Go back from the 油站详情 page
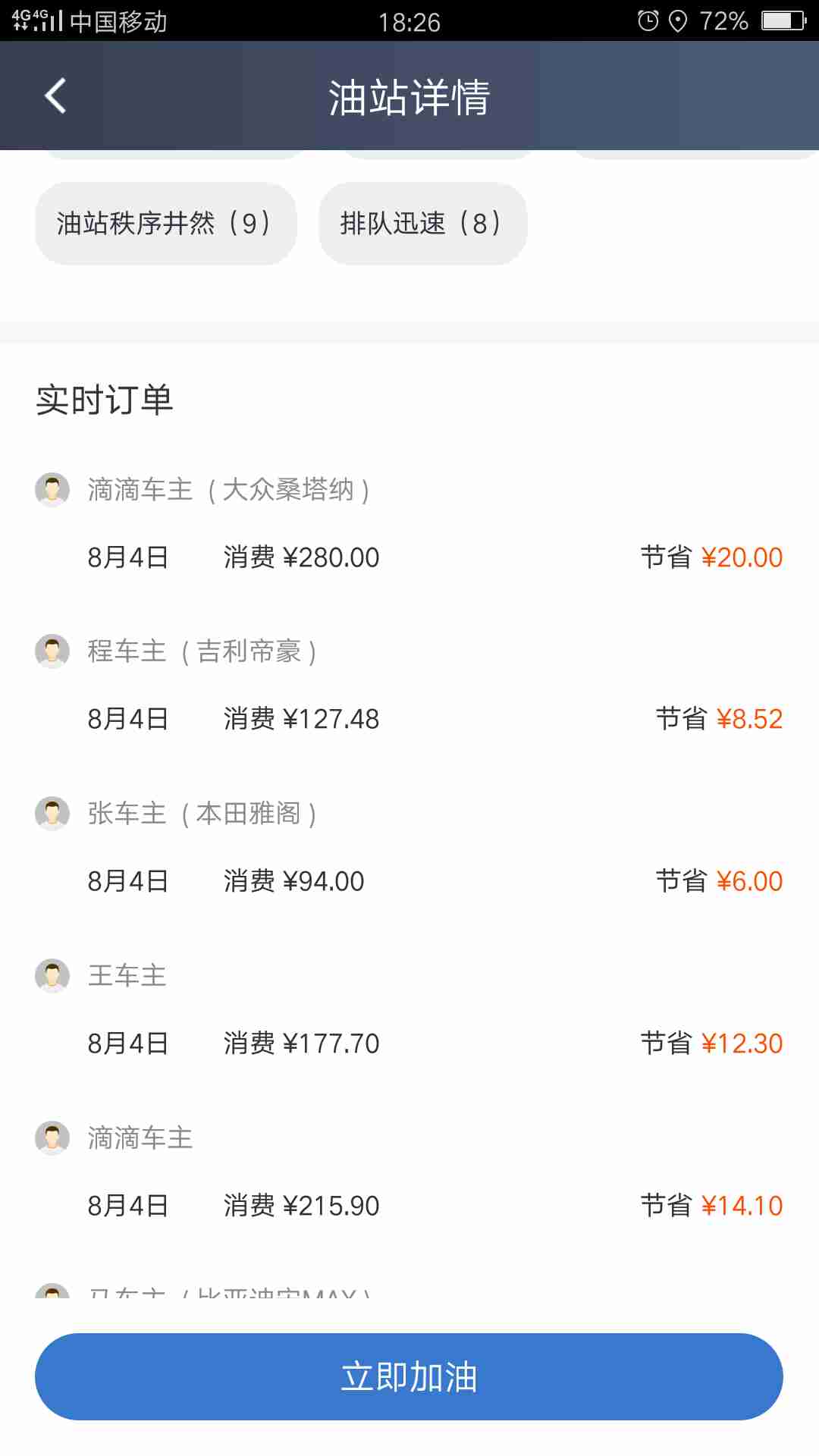This screenshot has width=819, height=1456. [x=55, y=96]
